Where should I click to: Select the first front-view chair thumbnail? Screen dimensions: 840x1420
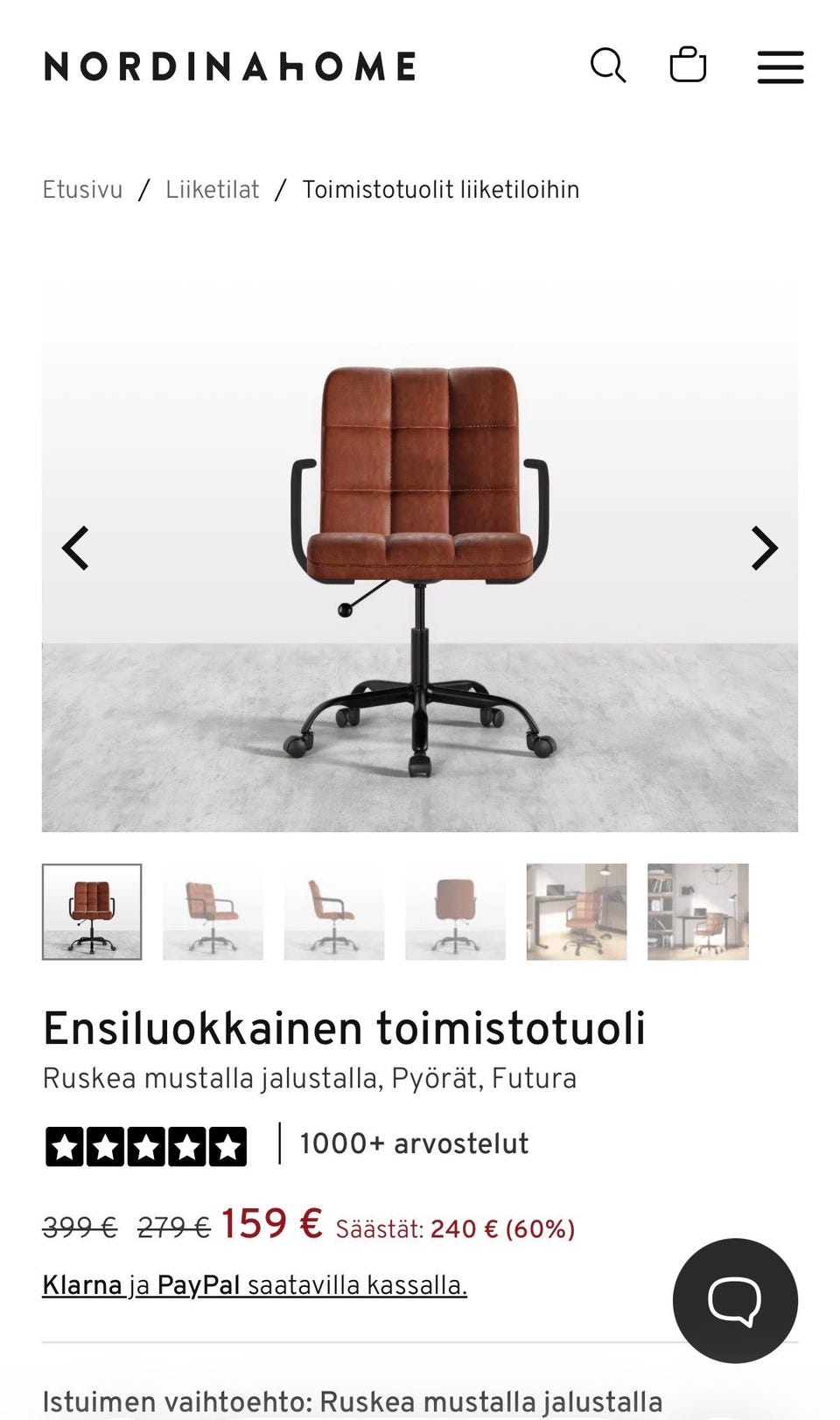92,912
